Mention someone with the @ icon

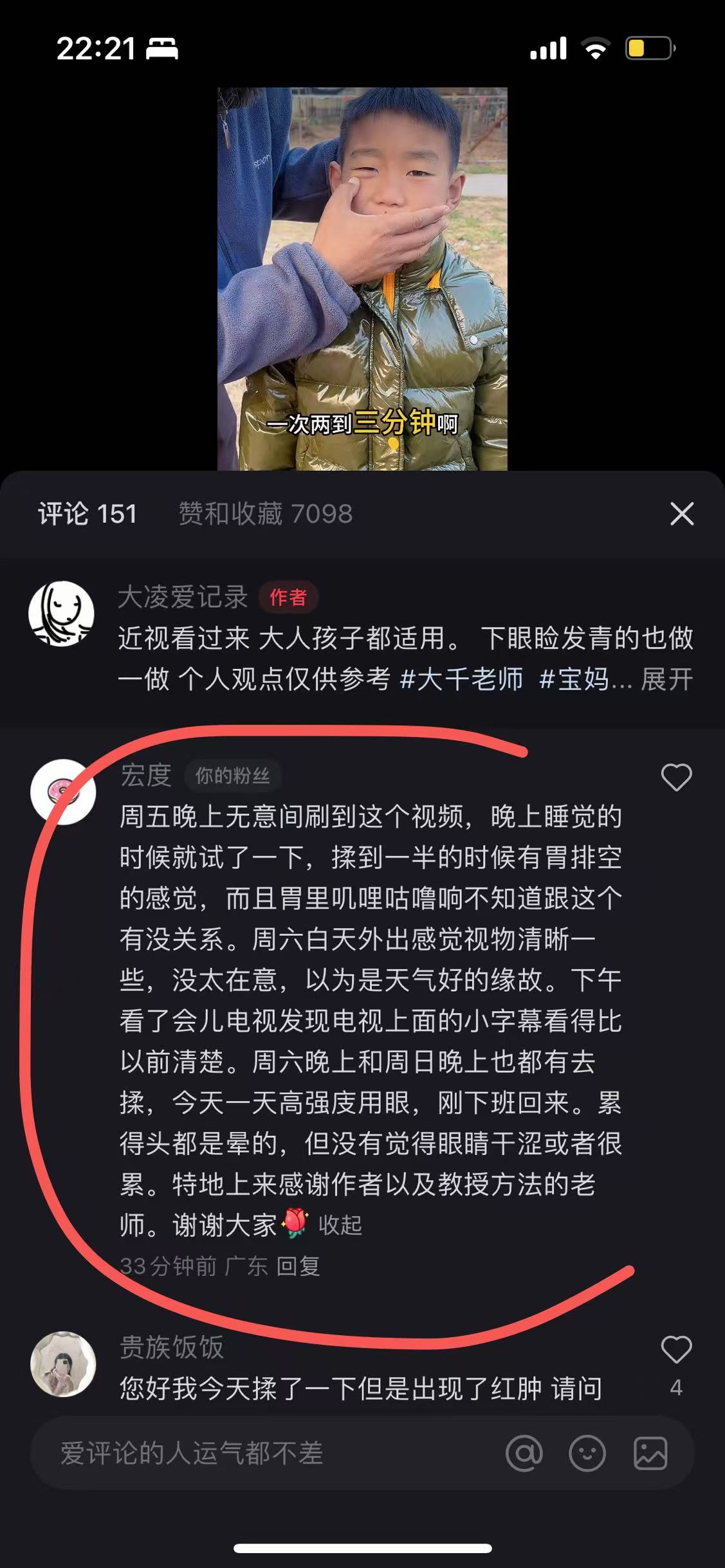(524, 1454)
